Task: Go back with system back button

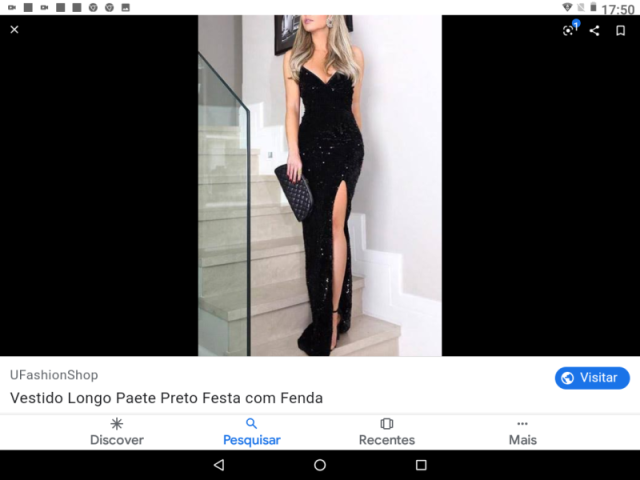Action: [x=219, y=465]
